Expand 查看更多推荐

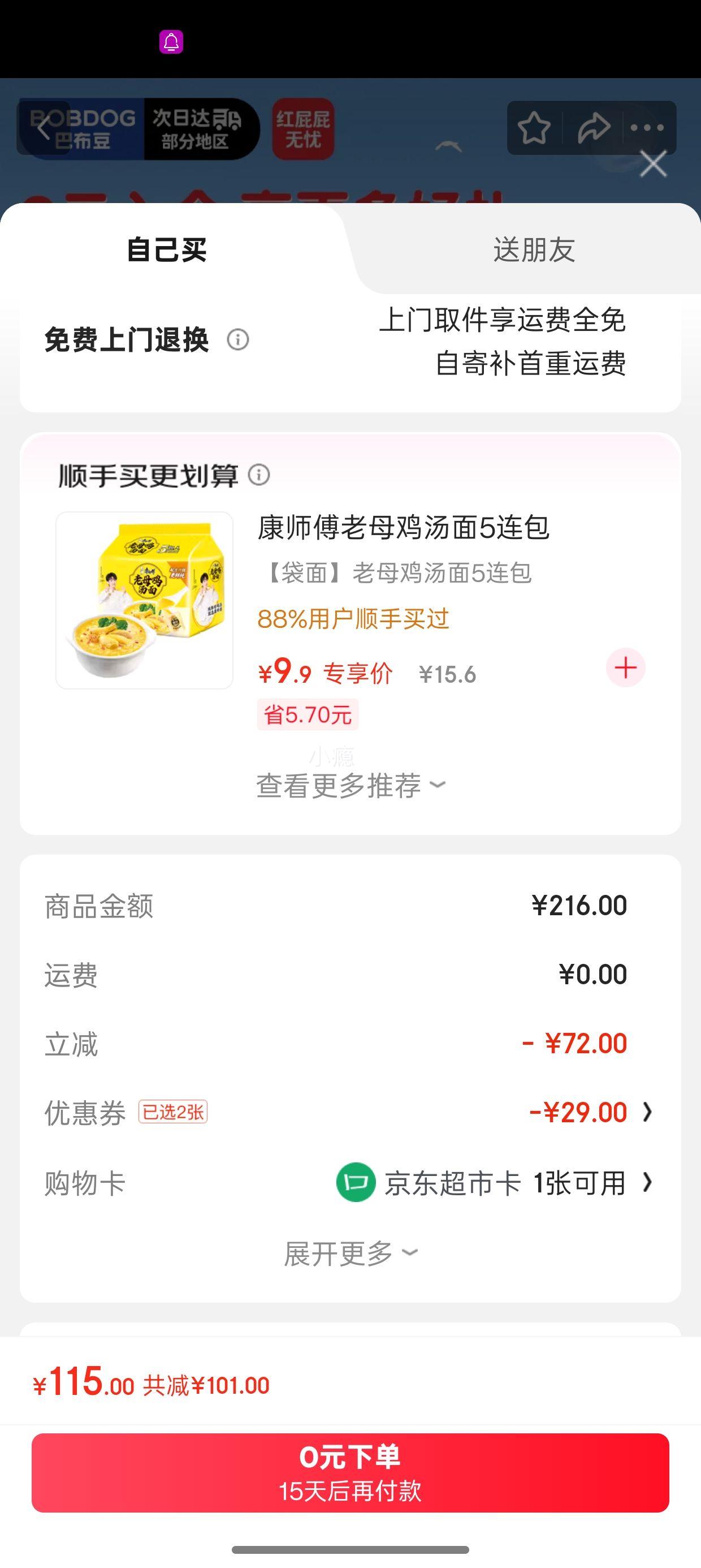(350, 785)
